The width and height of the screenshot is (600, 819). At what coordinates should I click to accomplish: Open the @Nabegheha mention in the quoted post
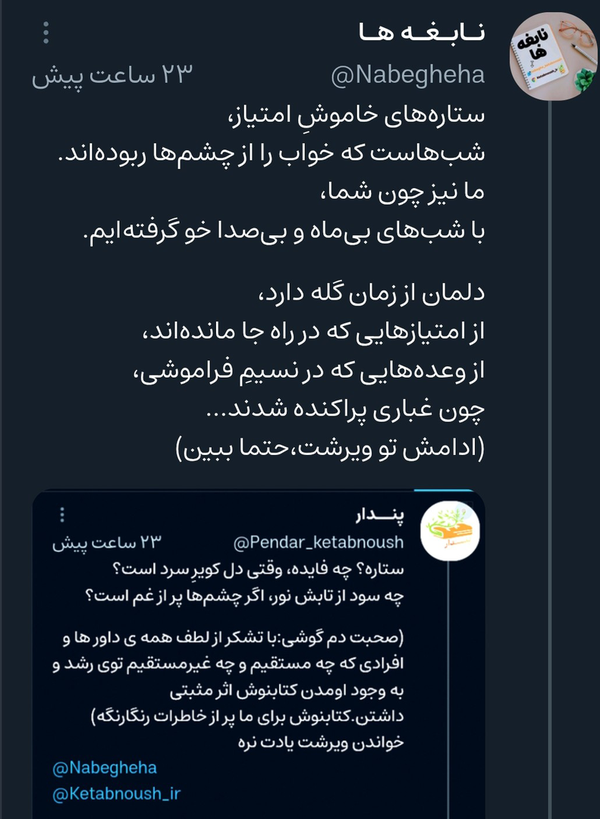coord(104,768)
